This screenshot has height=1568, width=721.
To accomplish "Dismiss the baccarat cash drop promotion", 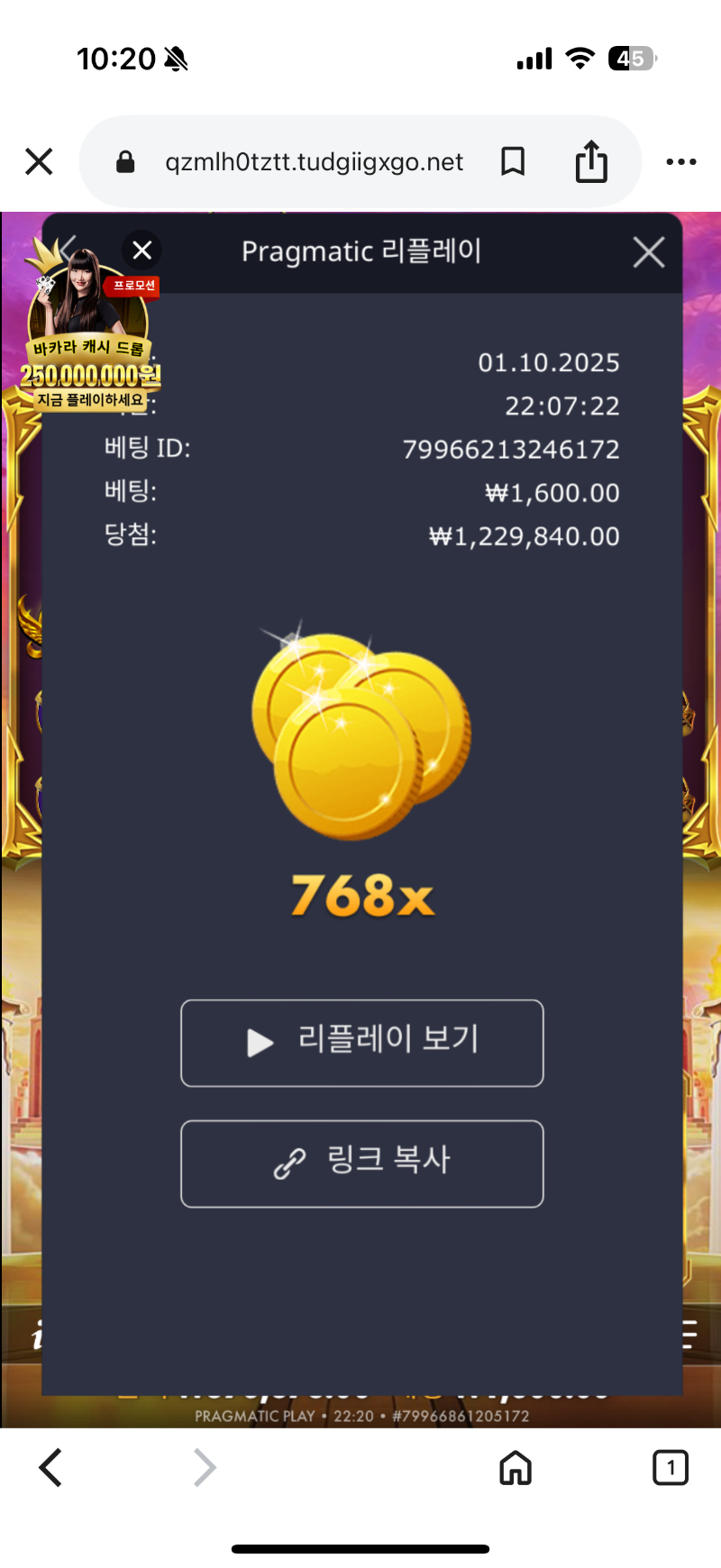I will 141,251.
